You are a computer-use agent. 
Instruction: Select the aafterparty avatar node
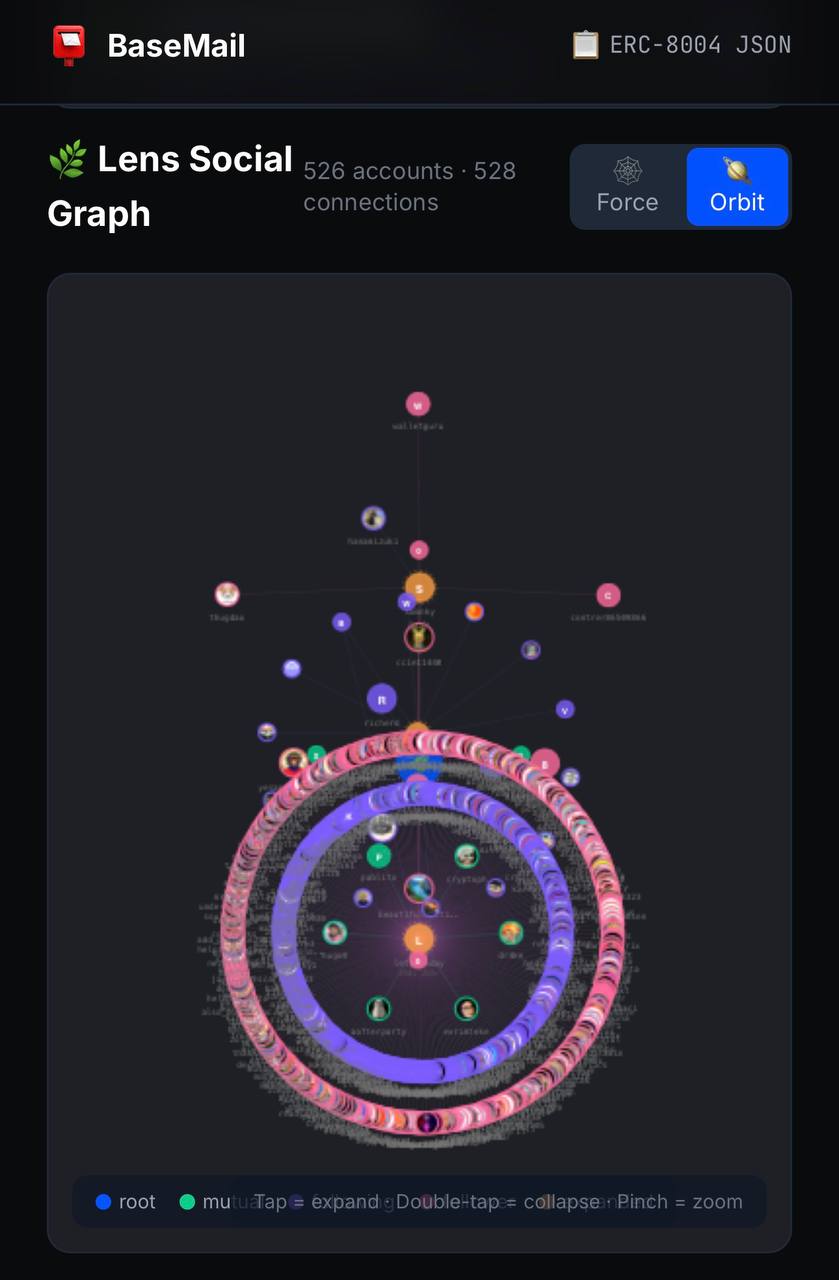click(x=377, y=1008)
